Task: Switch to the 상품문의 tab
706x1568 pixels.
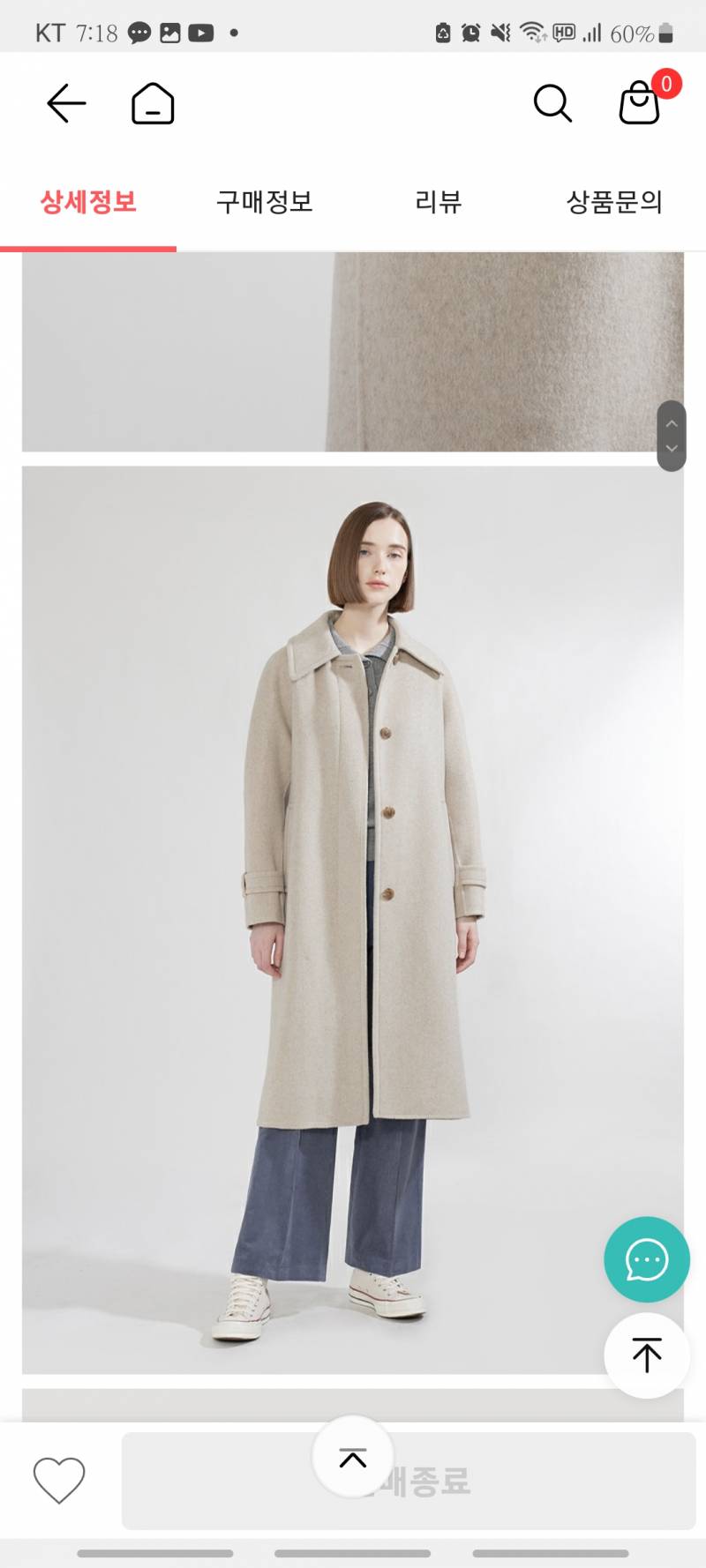Action: 614,202
